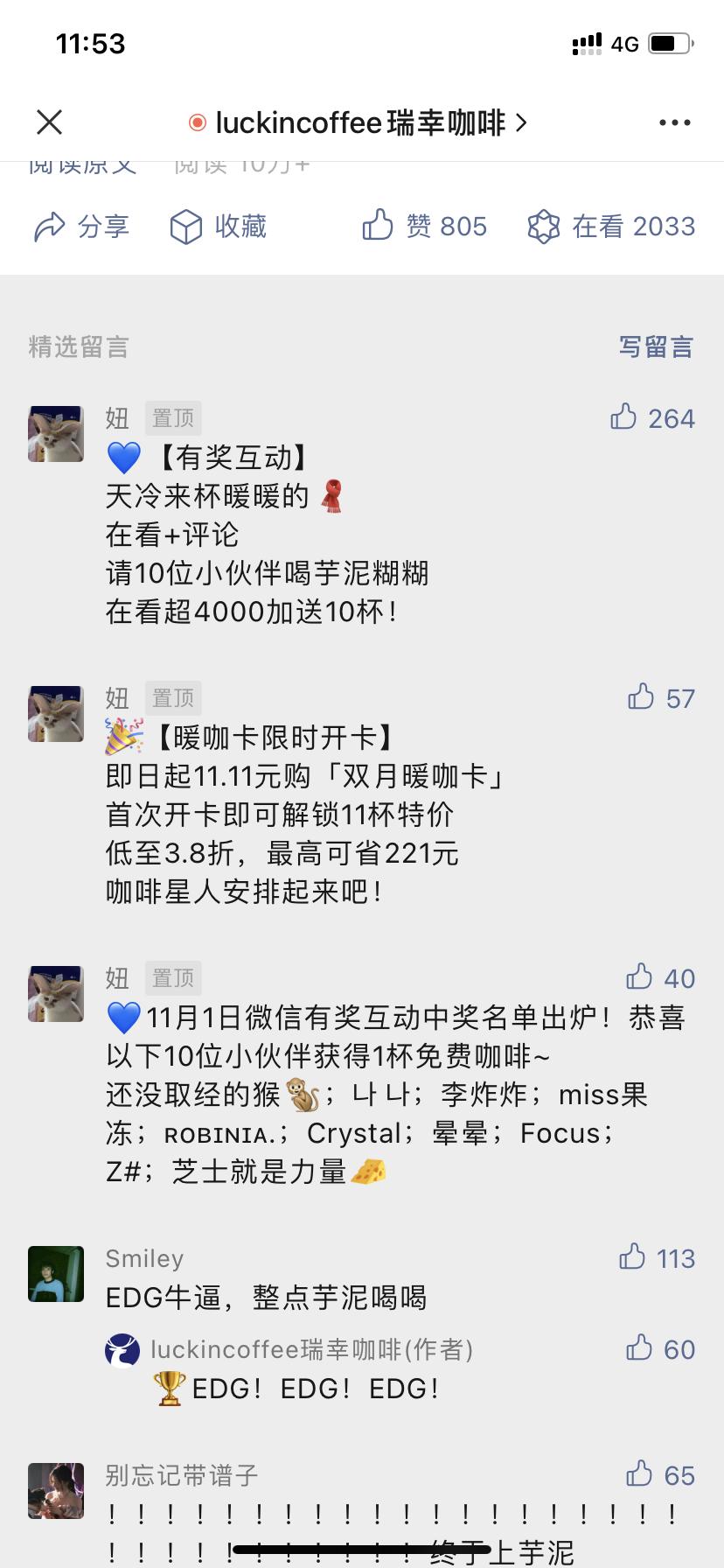Tap the 赞 thumbs-up icon to like article
Viewport: 724px width, 1568px height.
tap(376, 226)
